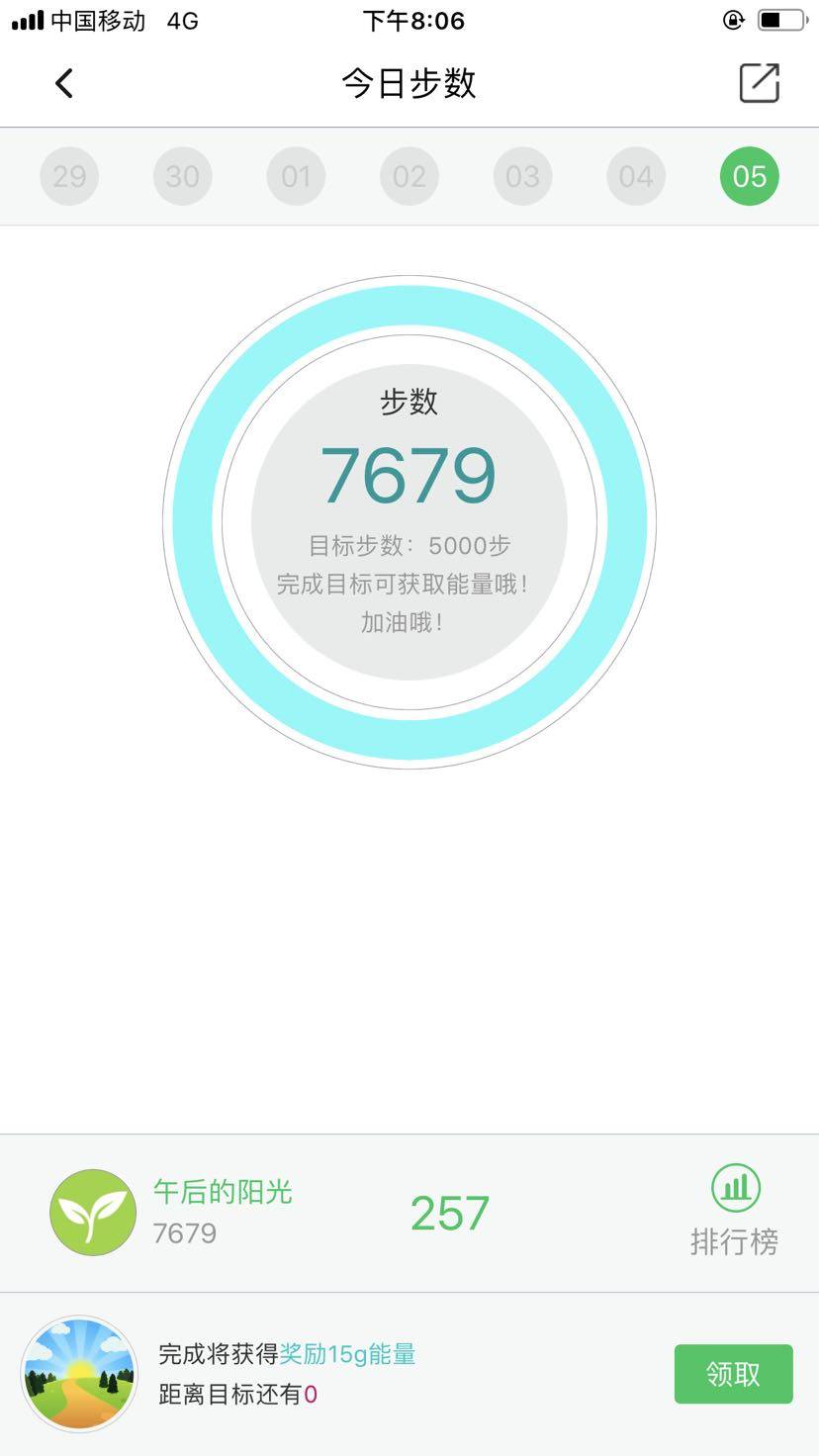Go back from 今日步数 page
Image resolution: width=819 pixels, height=1456 pixels.
click(x=64, y=83)
